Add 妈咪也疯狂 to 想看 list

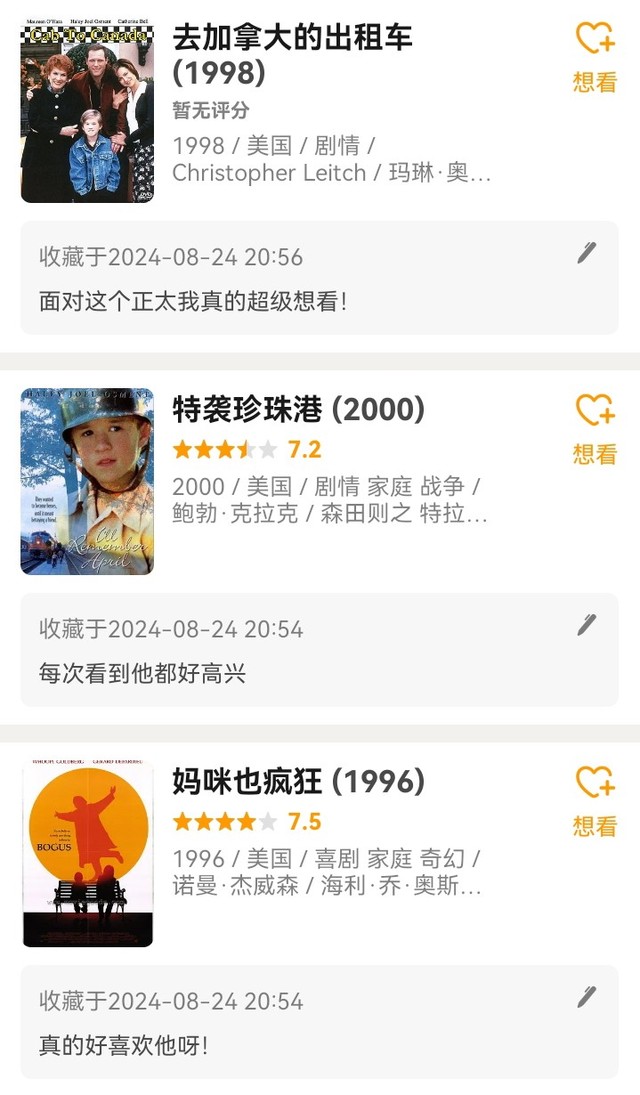pyautogui.click(x=595, y=800)
